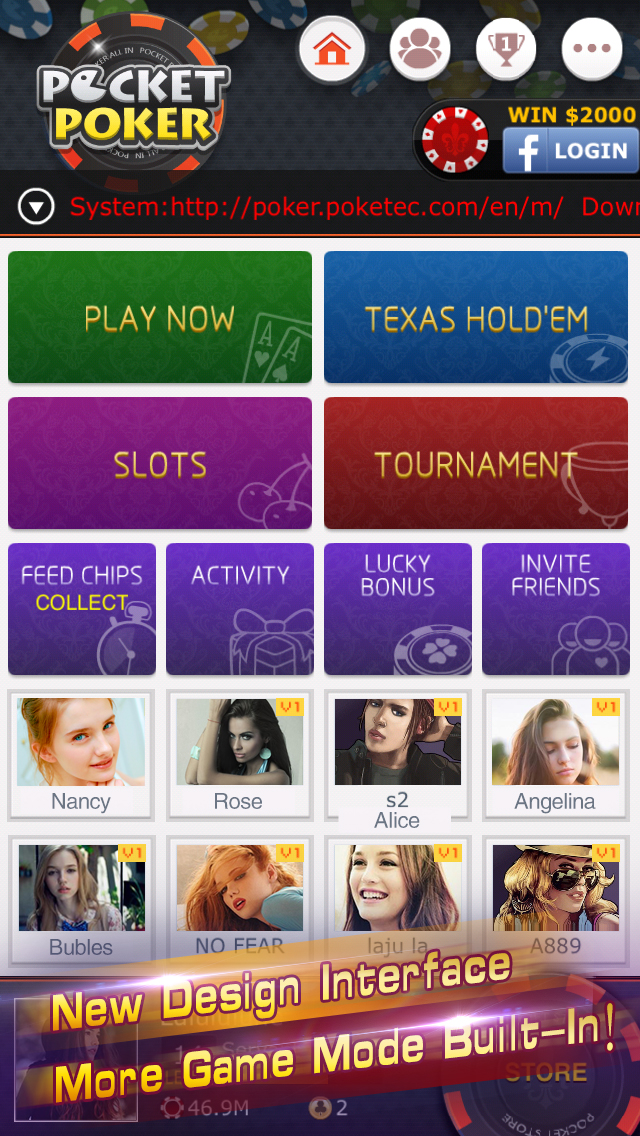Select Invite Friends
Image resolution: width=640 pixels, height=1136 pixels.
(556, 608)
